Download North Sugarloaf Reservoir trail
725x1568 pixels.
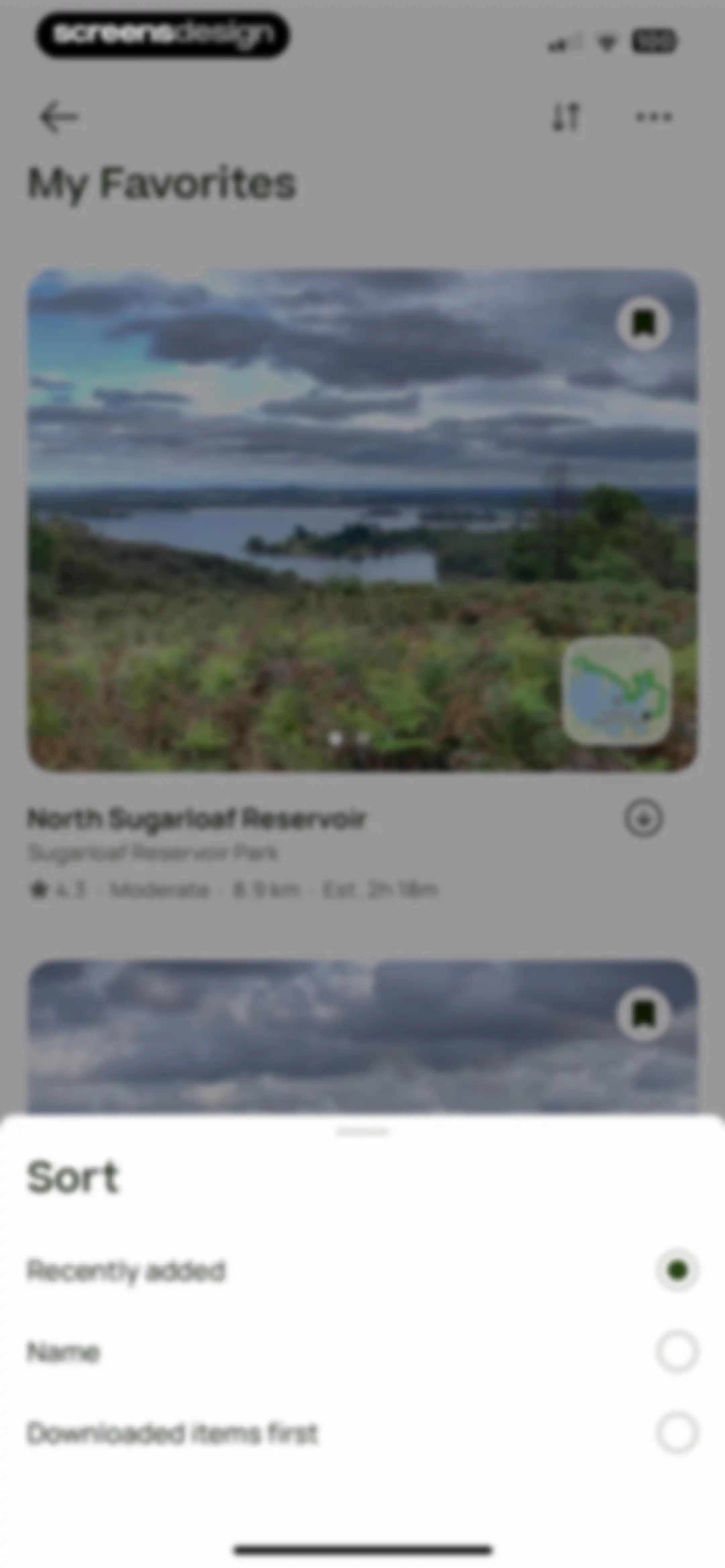pyautogui.click(x=643, y=819)
